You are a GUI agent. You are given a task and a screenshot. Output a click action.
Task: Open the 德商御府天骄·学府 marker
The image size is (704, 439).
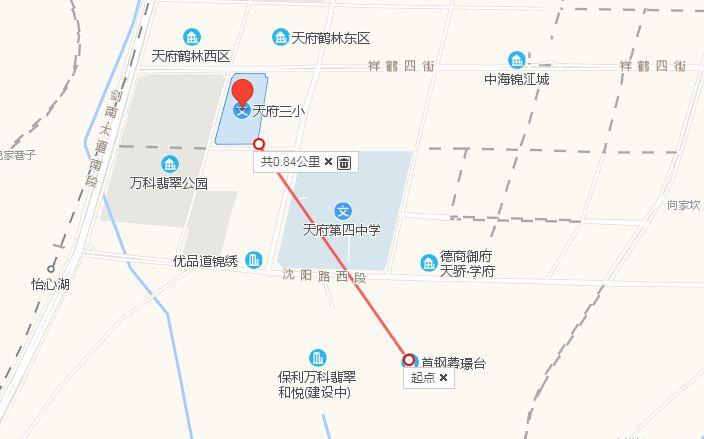428,263
